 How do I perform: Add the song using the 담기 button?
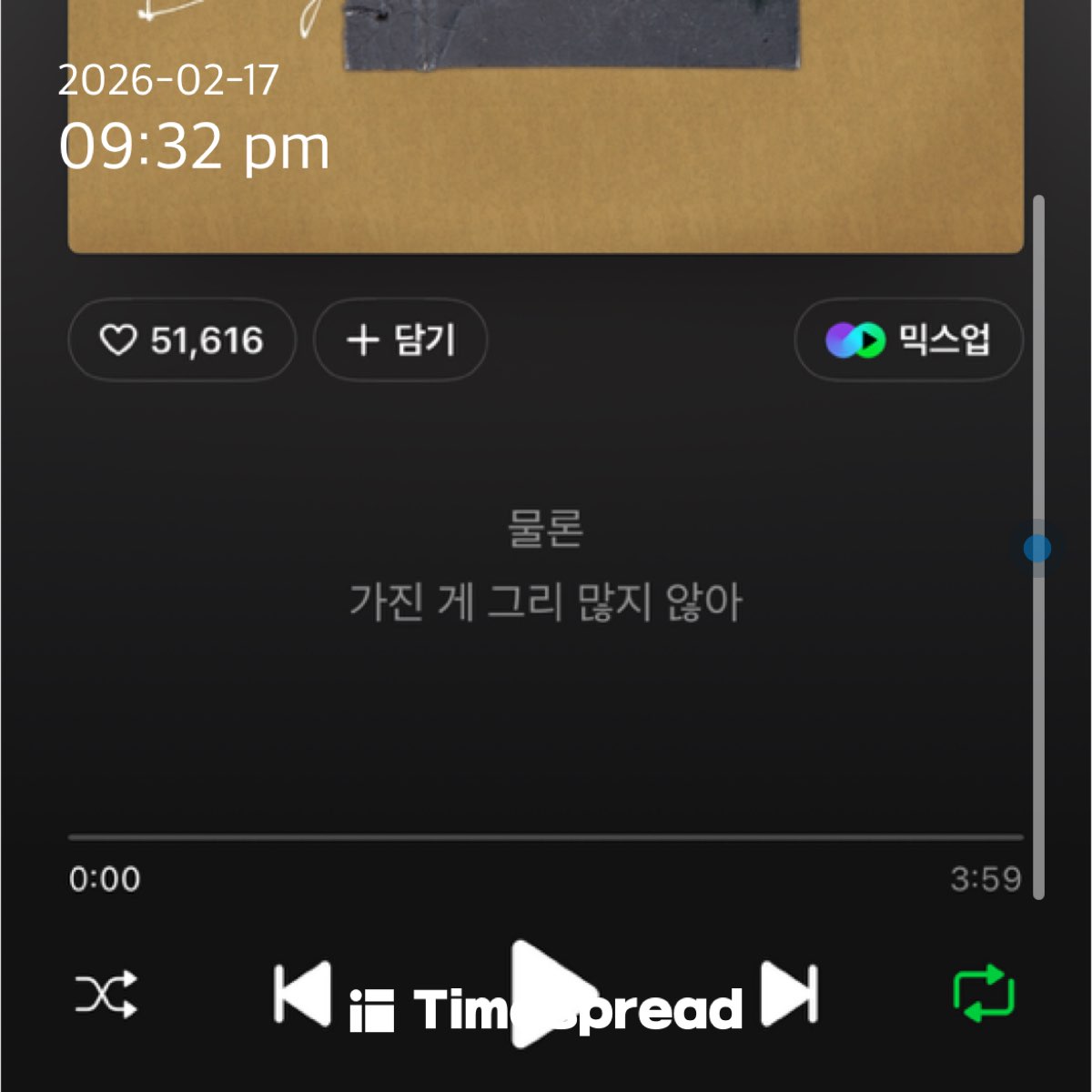coord(400,340)
